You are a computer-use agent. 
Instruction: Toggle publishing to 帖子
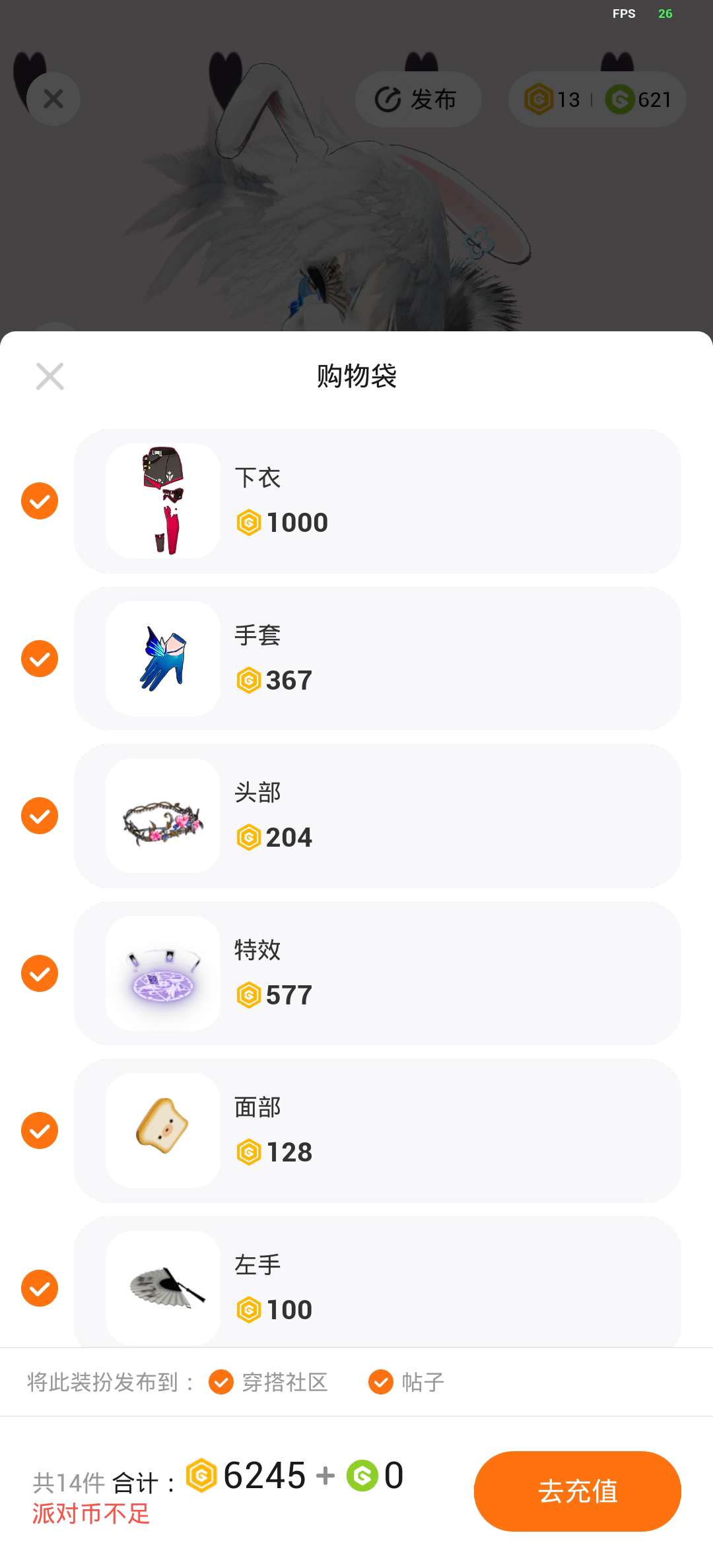point(381,1382)
